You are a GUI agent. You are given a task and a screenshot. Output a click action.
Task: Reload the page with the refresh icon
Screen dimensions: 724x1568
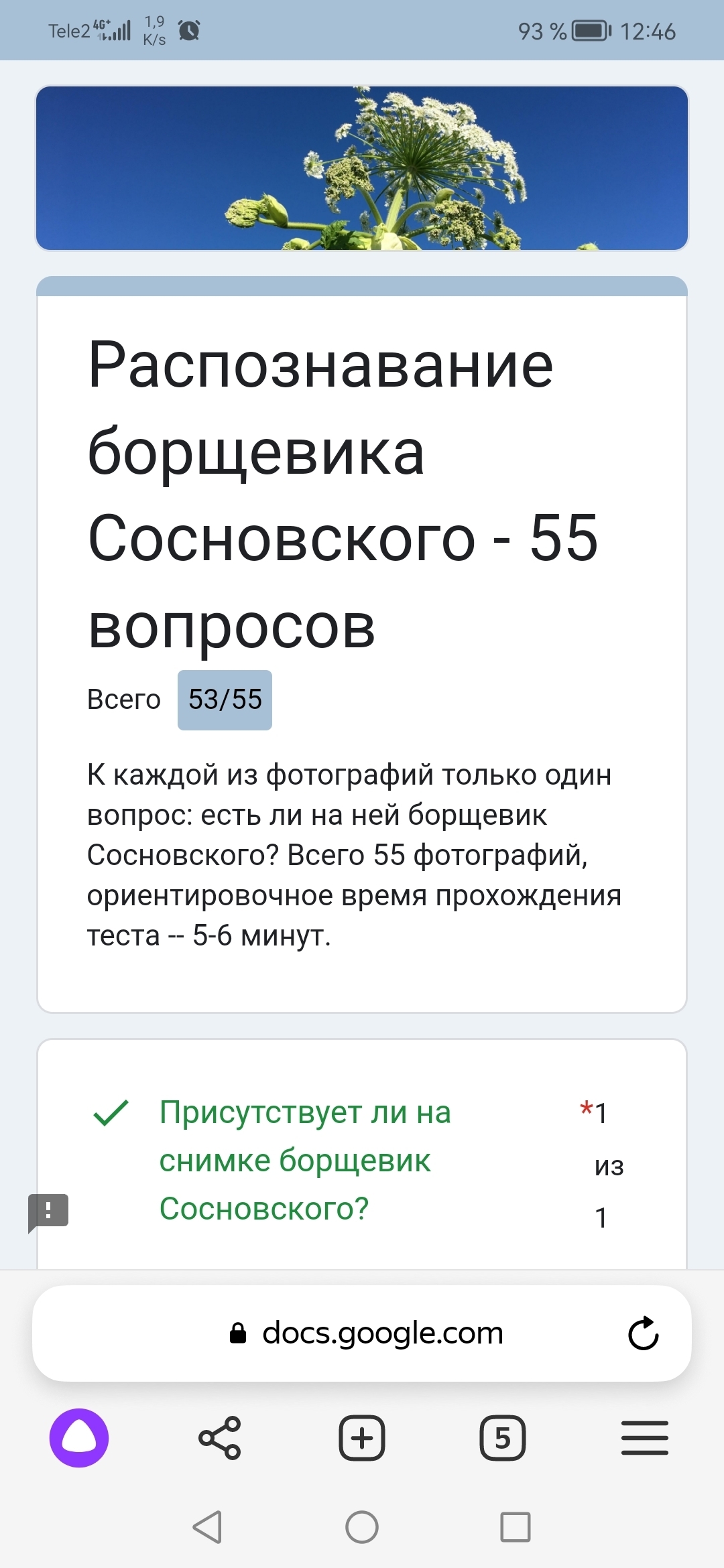[644, 1333]
